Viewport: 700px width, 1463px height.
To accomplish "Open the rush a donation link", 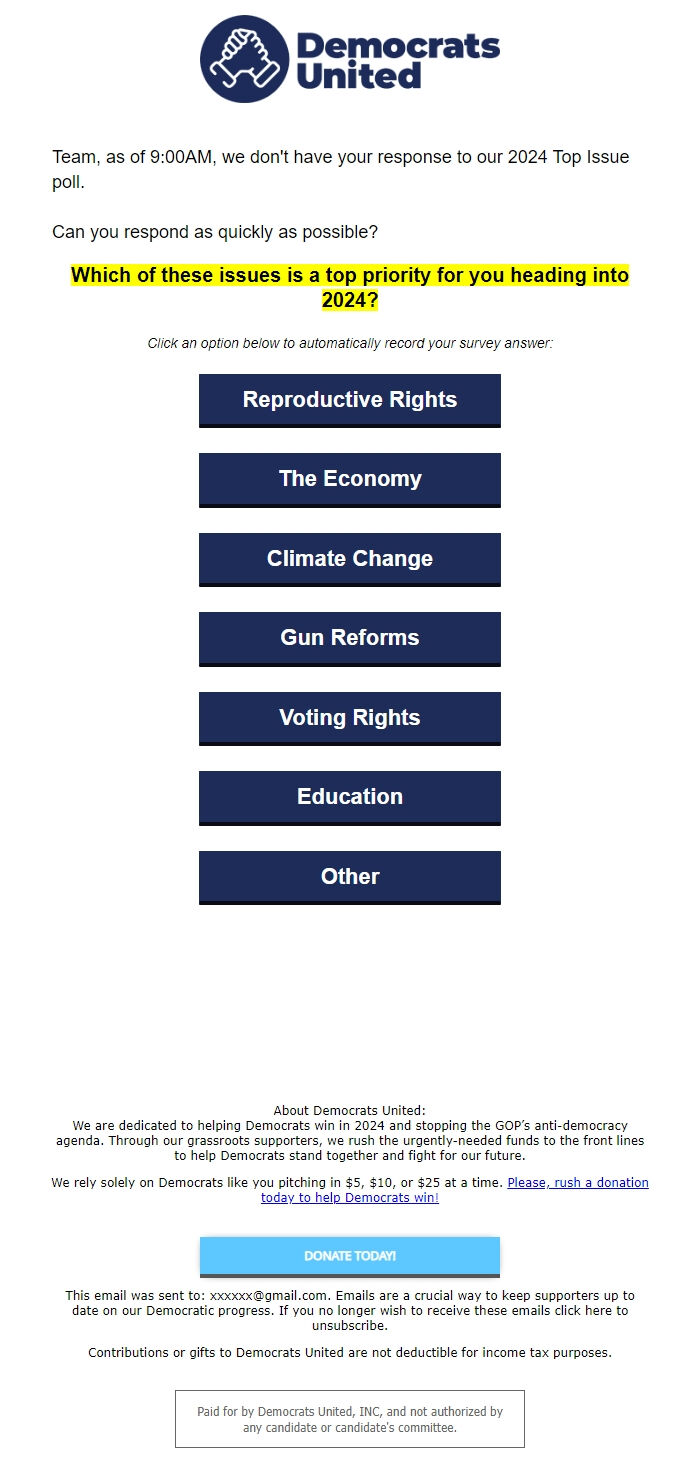I will pyautogui.click(x=577, y=1183).
